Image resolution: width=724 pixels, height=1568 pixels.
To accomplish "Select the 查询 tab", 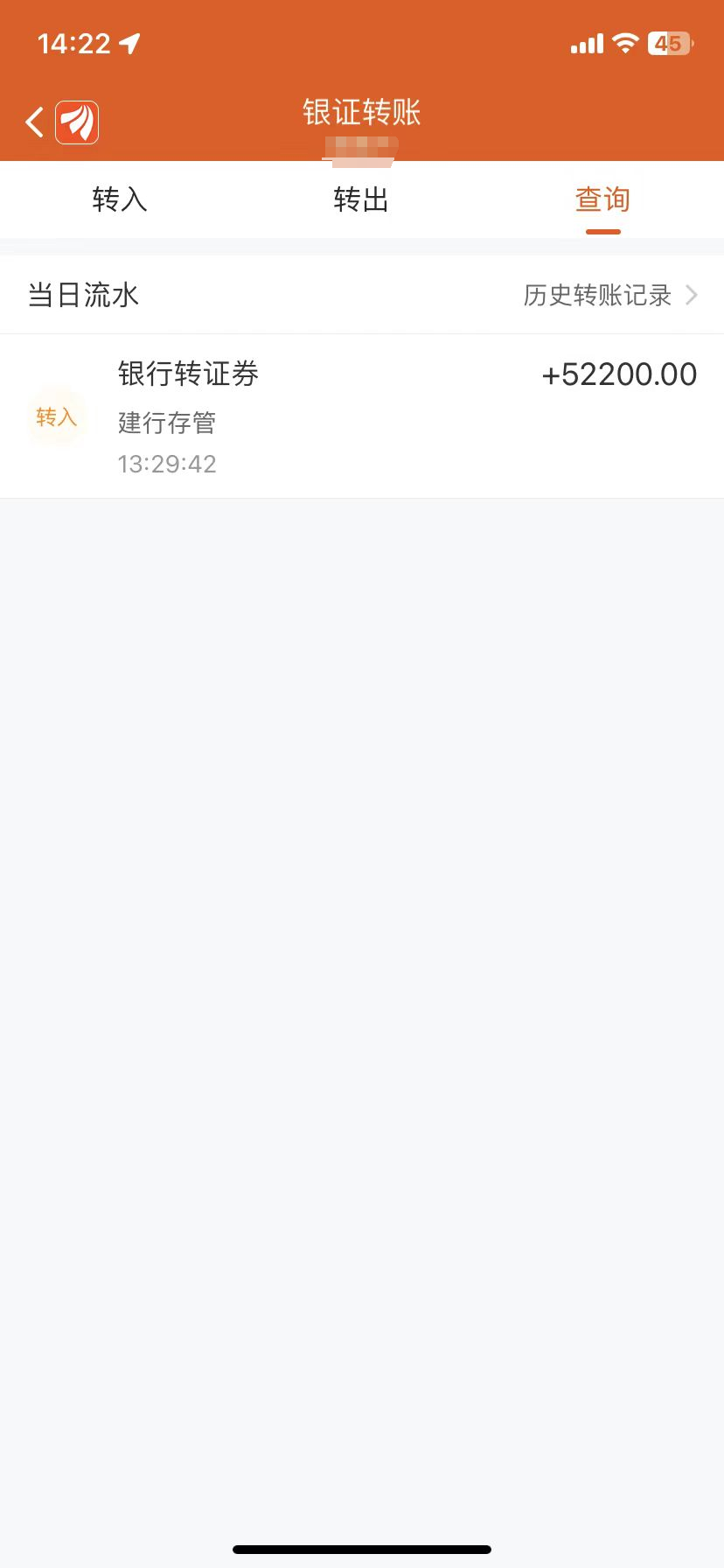I will tap(602, 199).
